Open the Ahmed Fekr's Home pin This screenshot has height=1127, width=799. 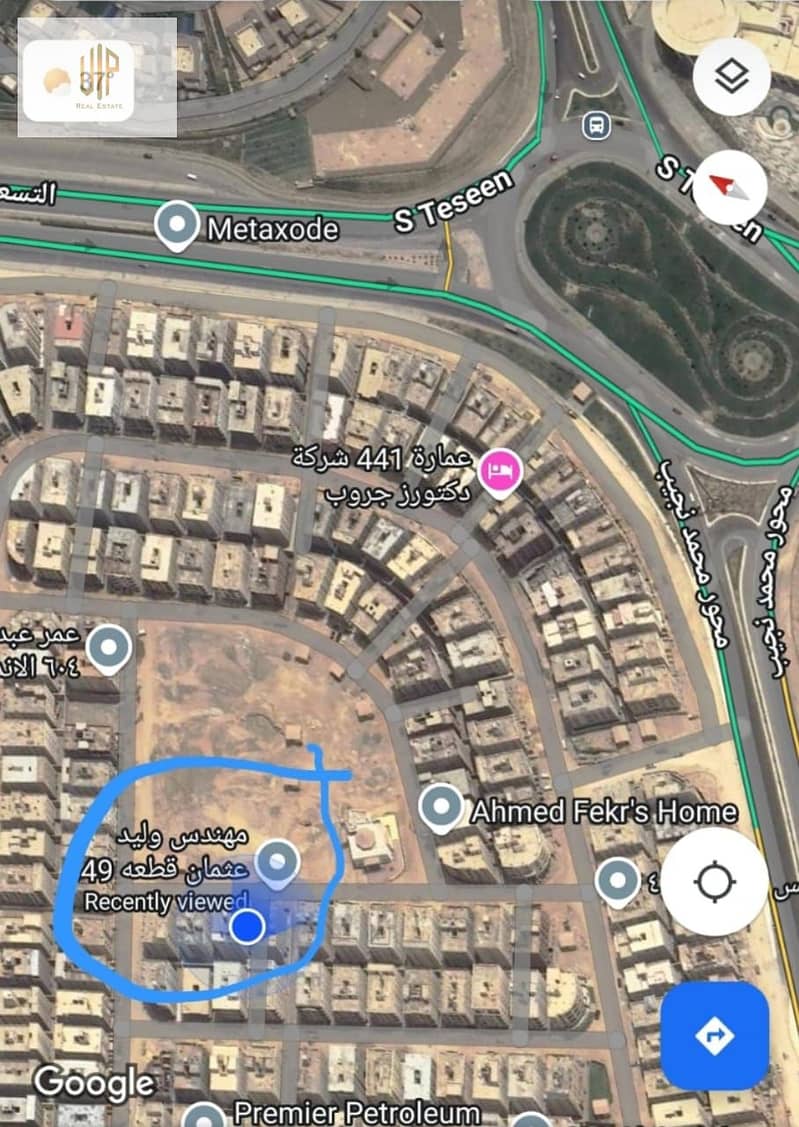point(441,806)
